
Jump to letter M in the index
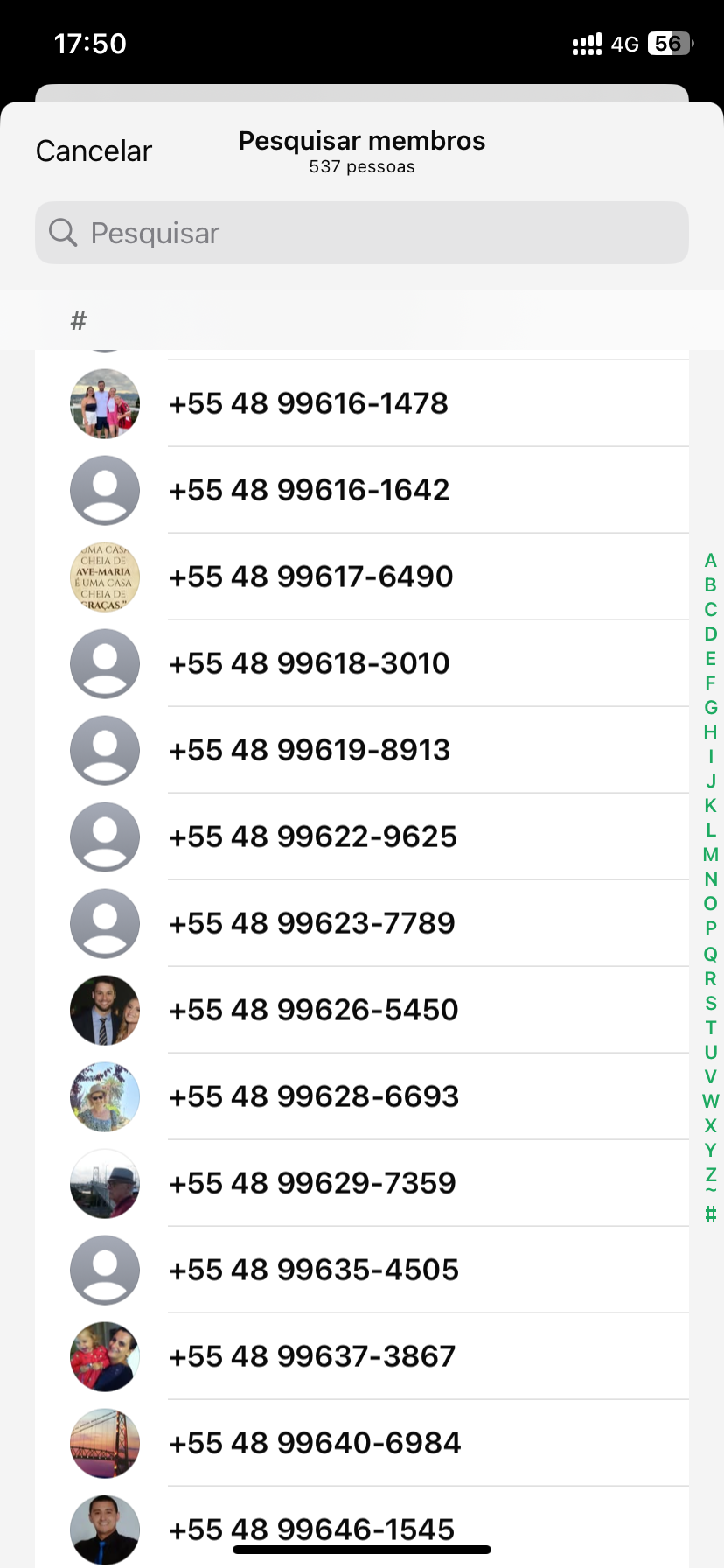[x=710, y=855]
